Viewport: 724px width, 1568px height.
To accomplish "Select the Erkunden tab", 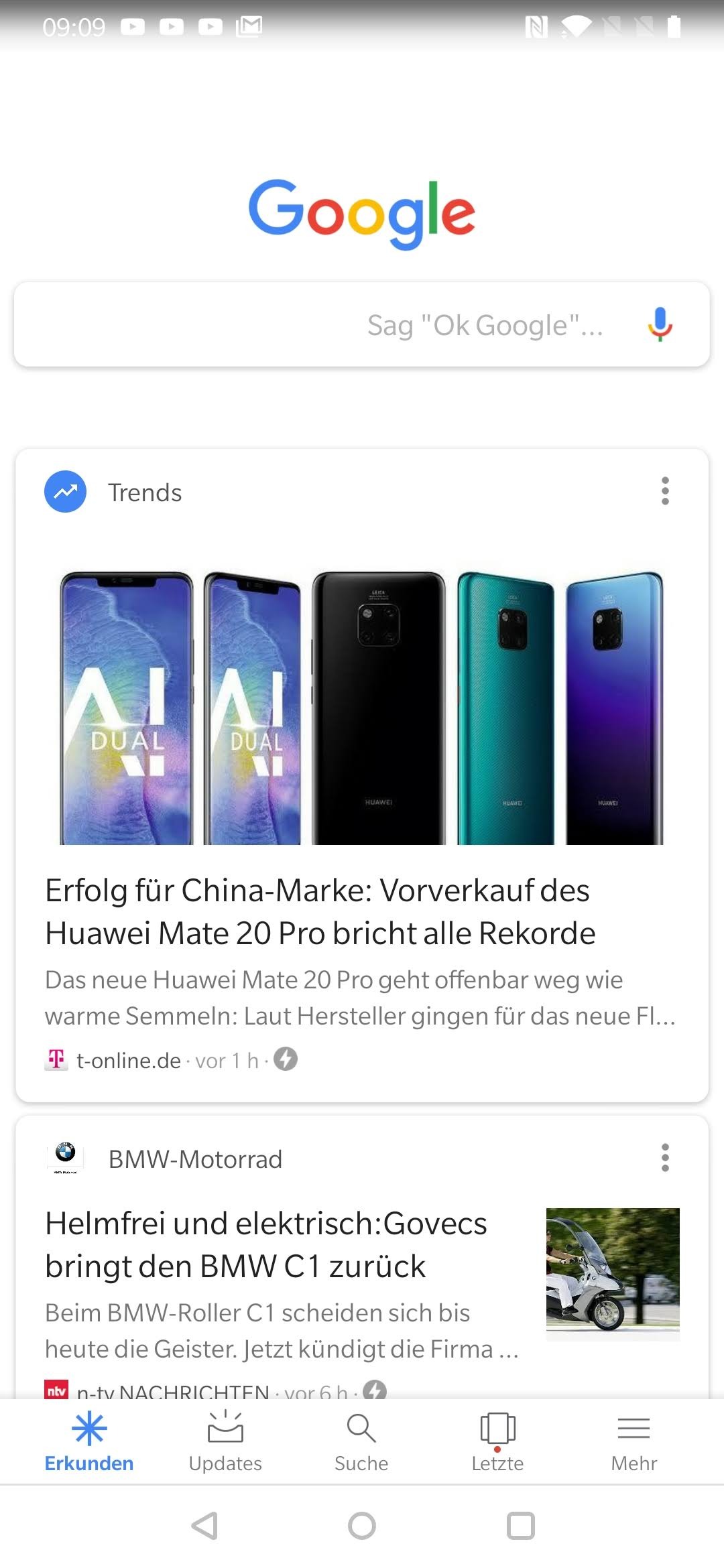I will pyautogui.click(x=89, y=1442).
